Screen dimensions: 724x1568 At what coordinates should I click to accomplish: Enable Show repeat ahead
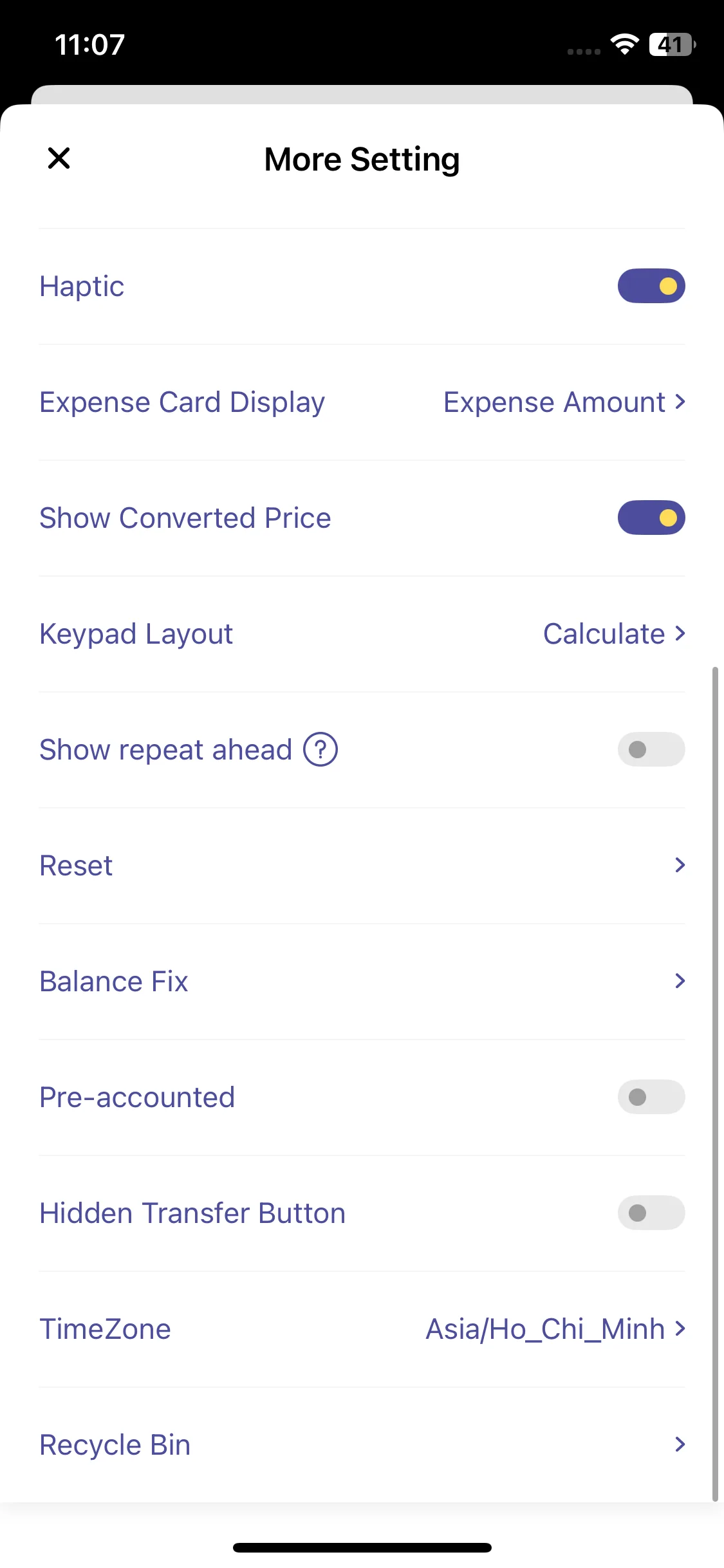pos(651,750)
